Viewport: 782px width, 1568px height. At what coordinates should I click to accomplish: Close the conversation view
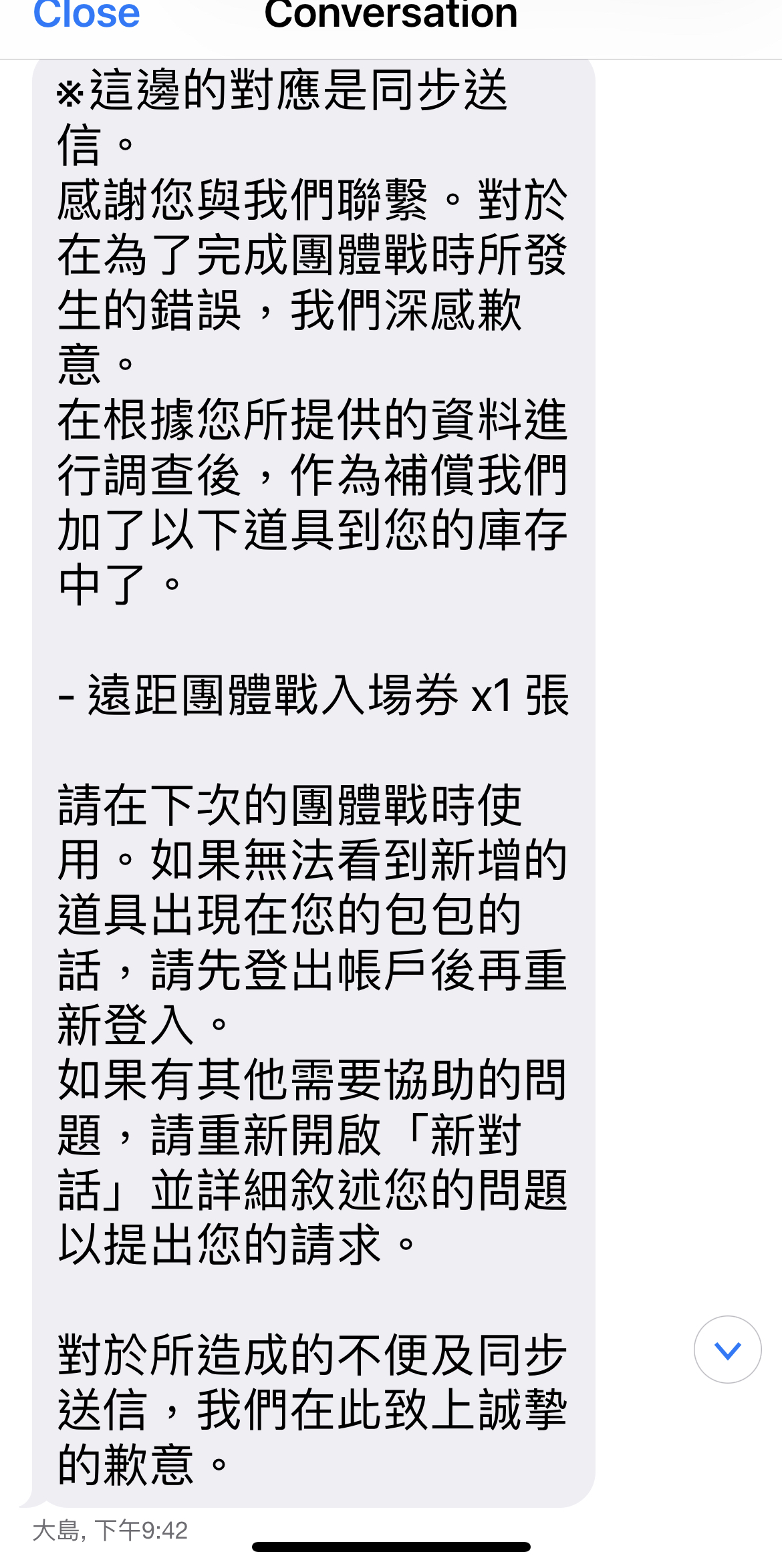tap(87, 15)
